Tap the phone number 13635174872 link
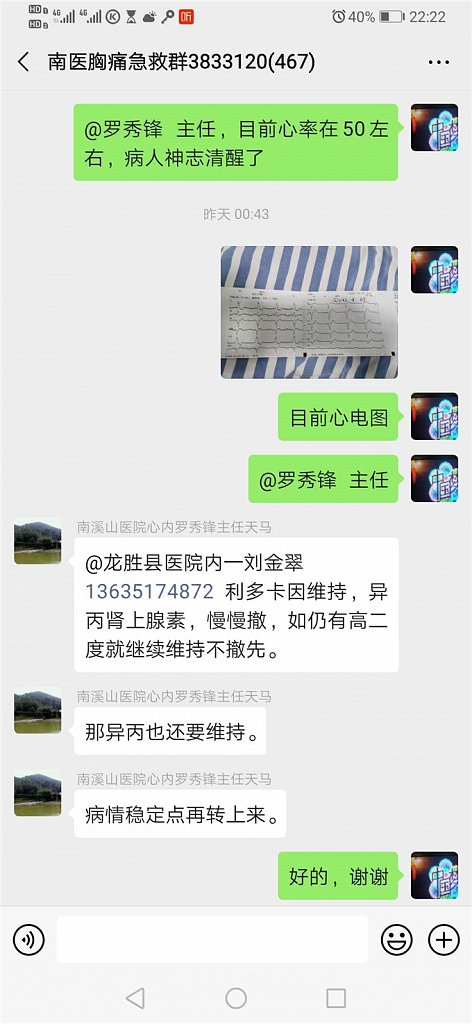The width and height of the screenshot is (472, 1024). point(149,592)
